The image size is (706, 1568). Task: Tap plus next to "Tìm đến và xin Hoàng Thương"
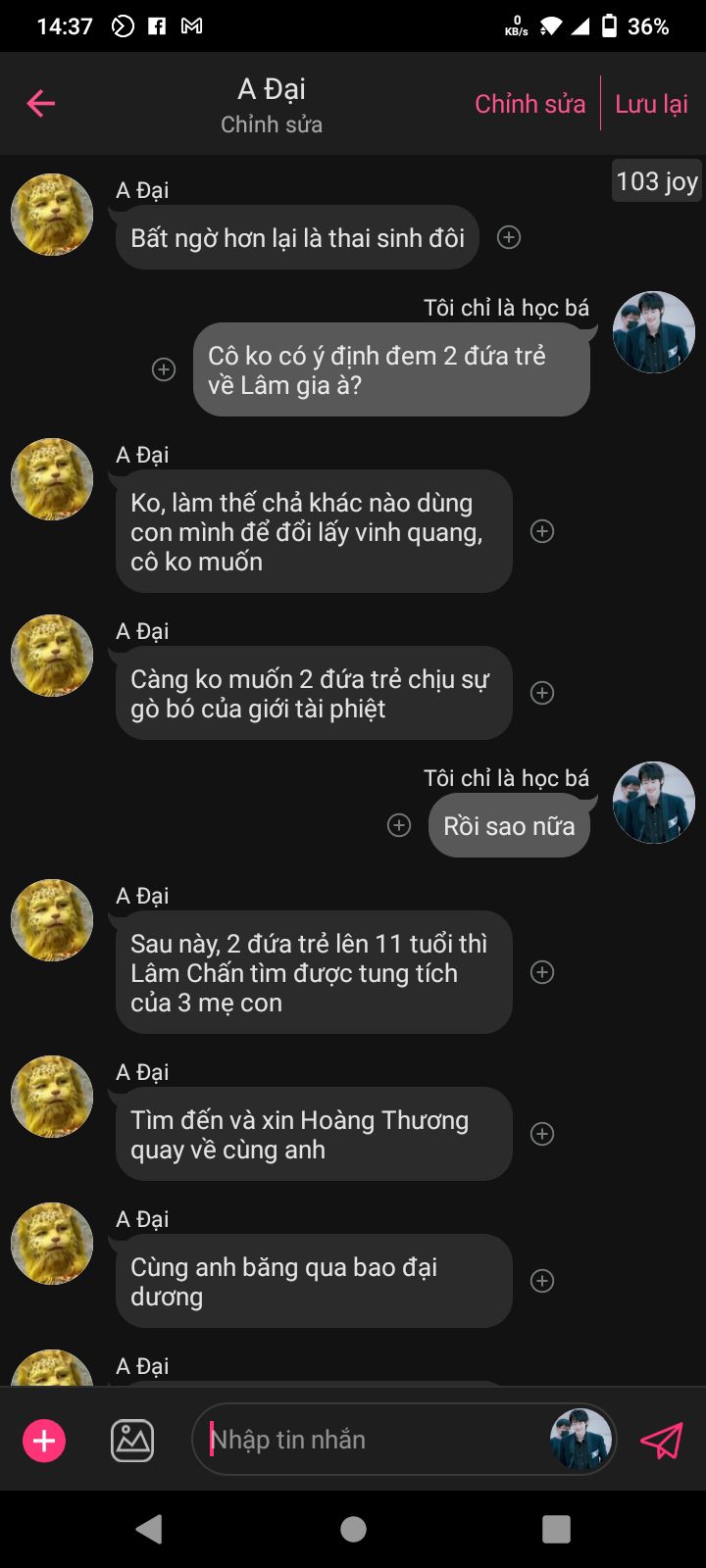click(x=542, y=1134)
